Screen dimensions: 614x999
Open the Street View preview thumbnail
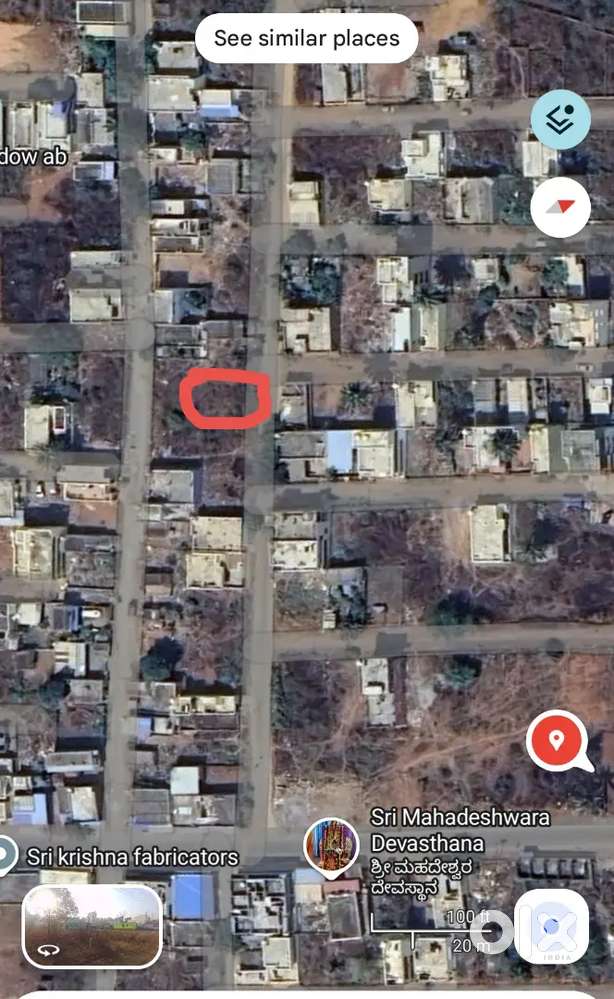92,925
